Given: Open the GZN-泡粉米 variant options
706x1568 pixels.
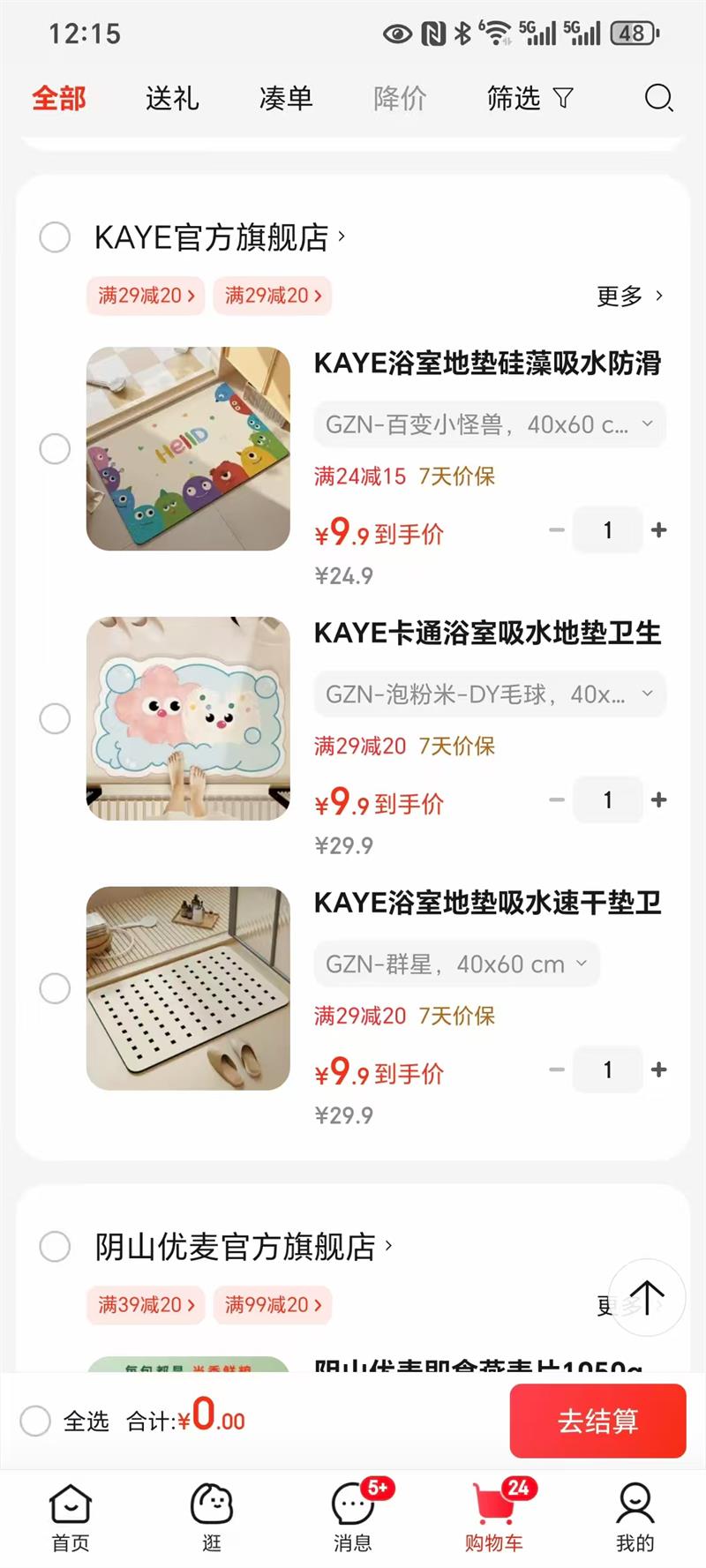Looking at the screenshot, I should pos(488,694).
